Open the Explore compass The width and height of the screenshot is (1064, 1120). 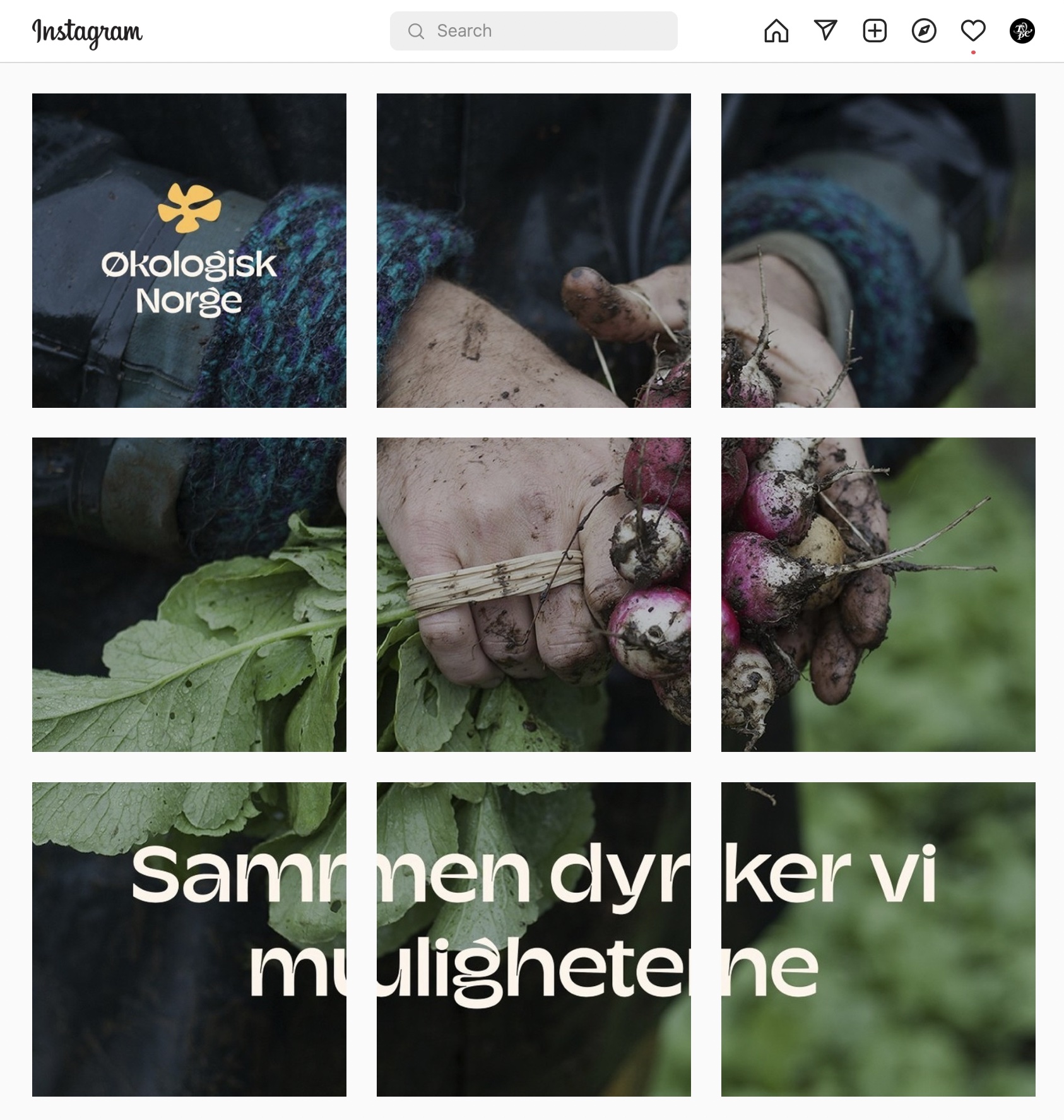point(924,31)
